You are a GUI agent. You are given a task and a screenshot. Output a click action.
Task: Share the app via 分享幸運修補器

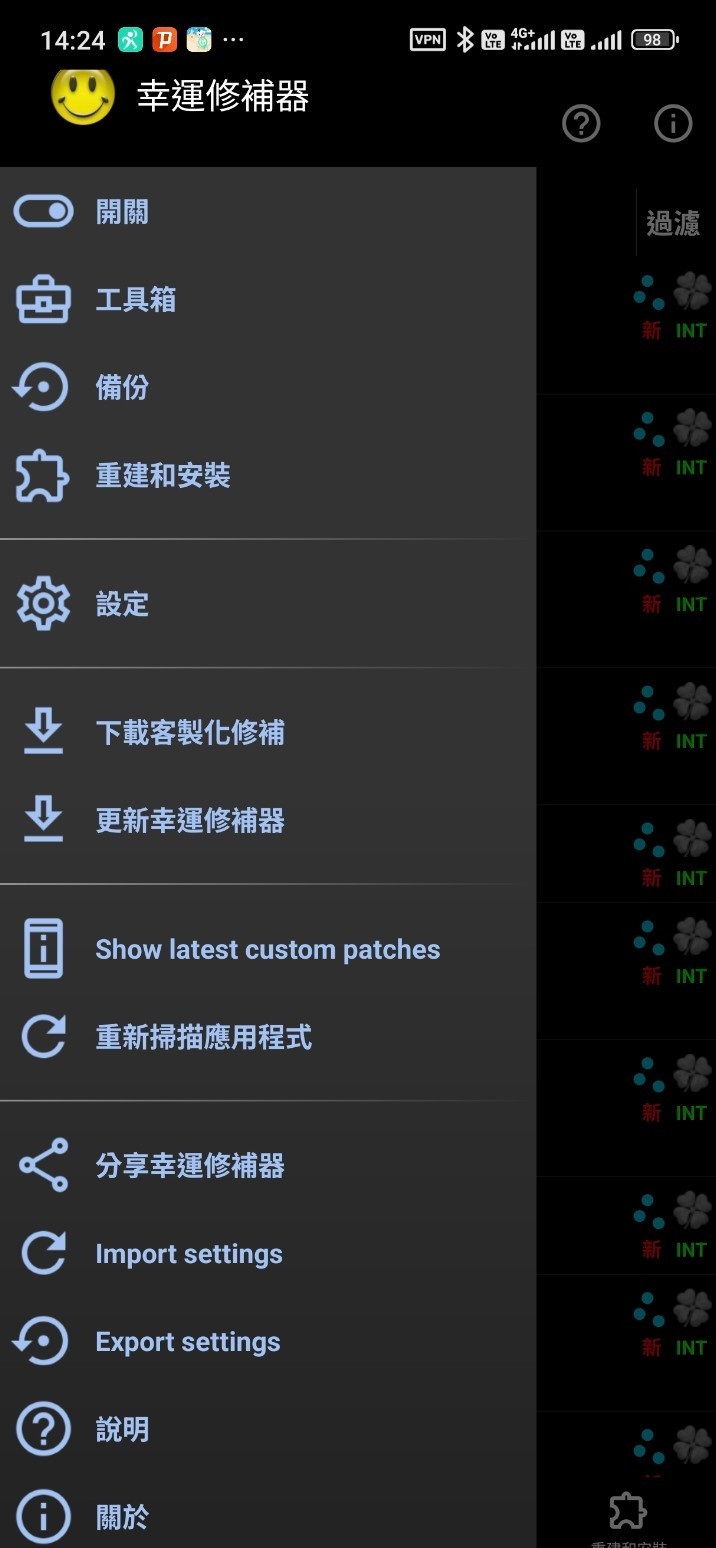pyautogui.click(x=190, y=1166)
